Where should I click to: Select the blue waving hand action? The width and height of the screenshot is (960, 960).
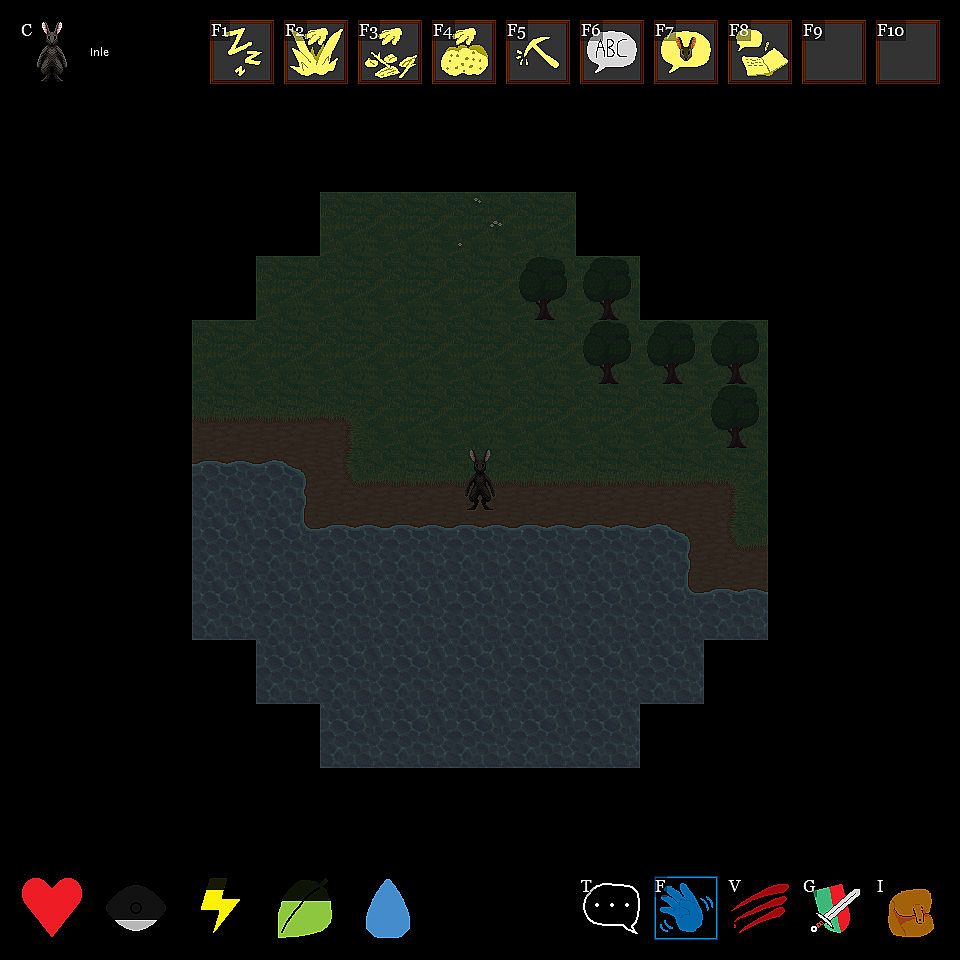pos(686,908)
